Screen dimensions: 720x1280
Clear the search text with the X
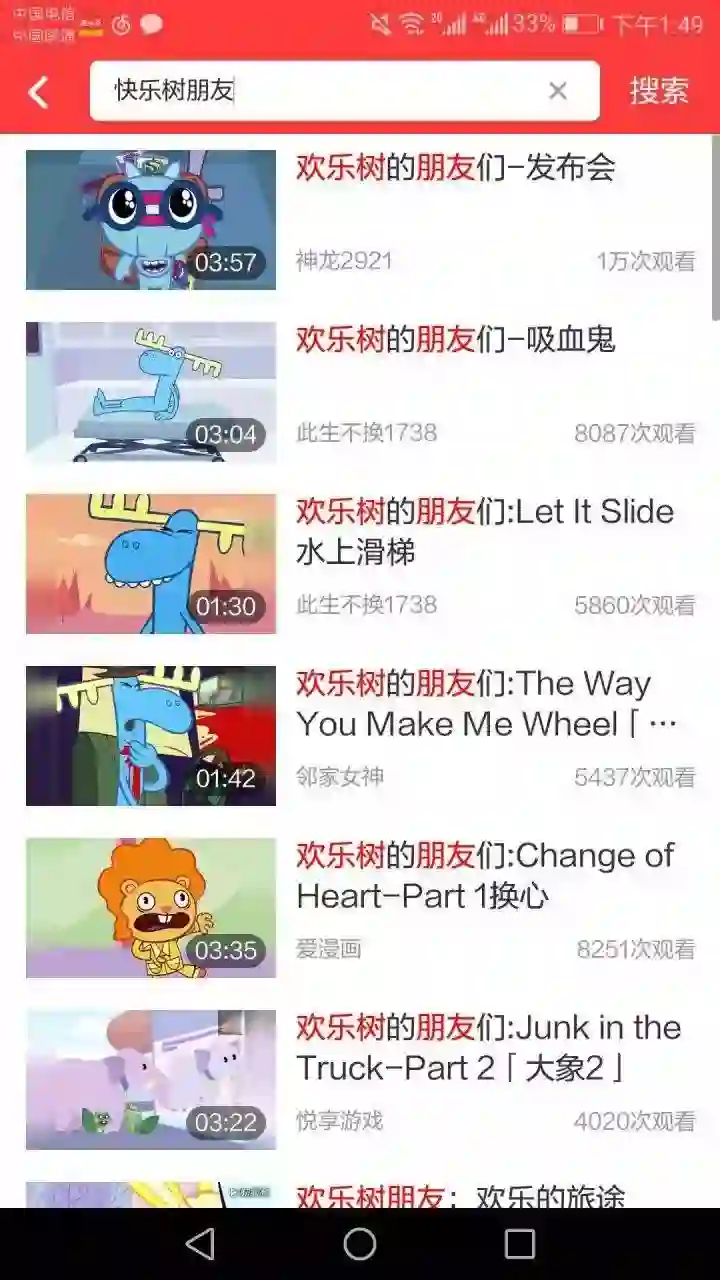558,91
